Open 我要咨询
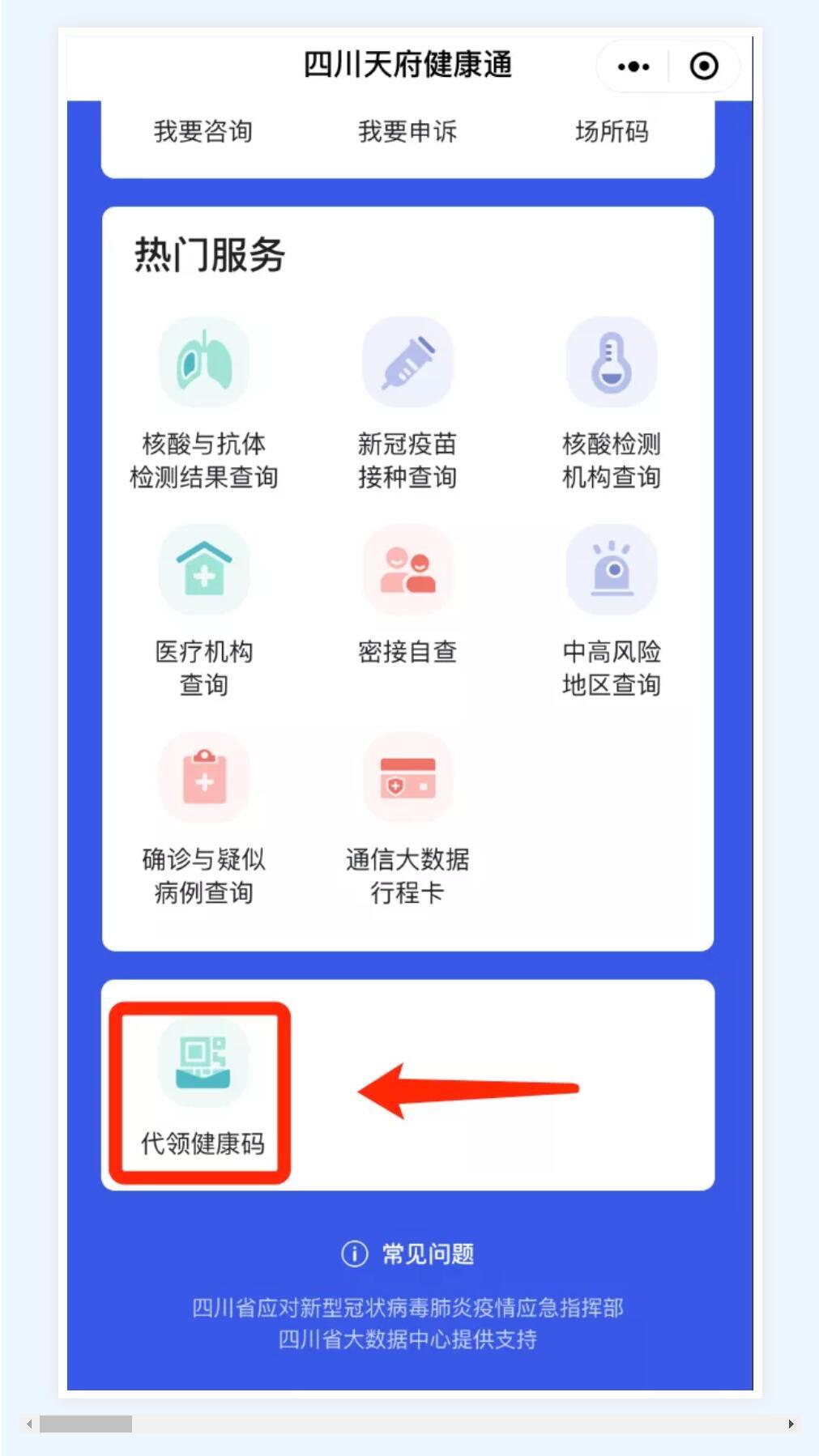The height and width of the screenshot is (1456, 819). [x=203, y=131]
